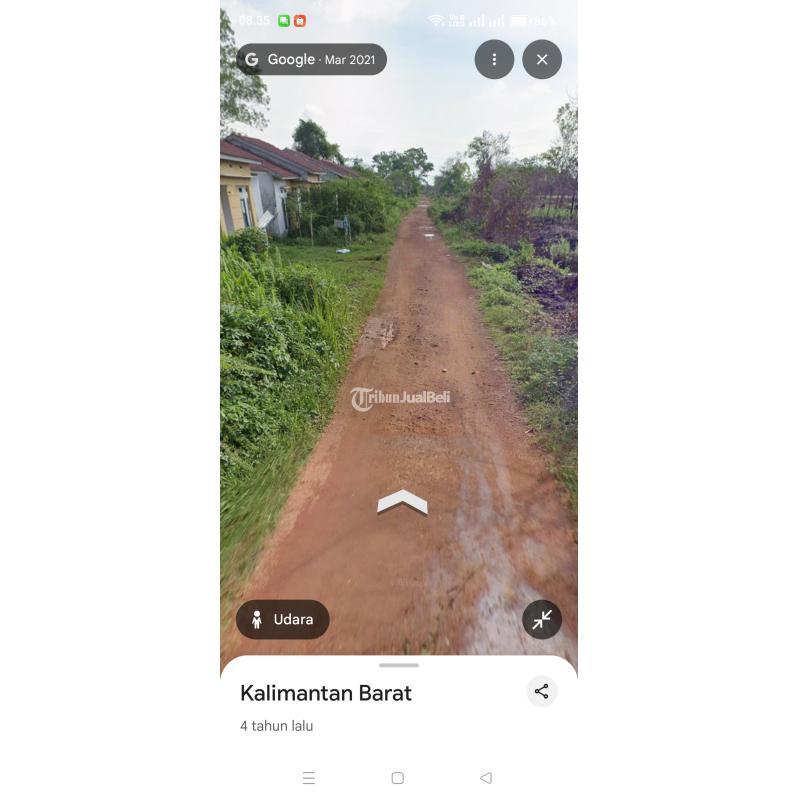This screenshot has height=800, width=800.
Task: Tap the Udara compass direction button
Action: (x=283, y=620)
